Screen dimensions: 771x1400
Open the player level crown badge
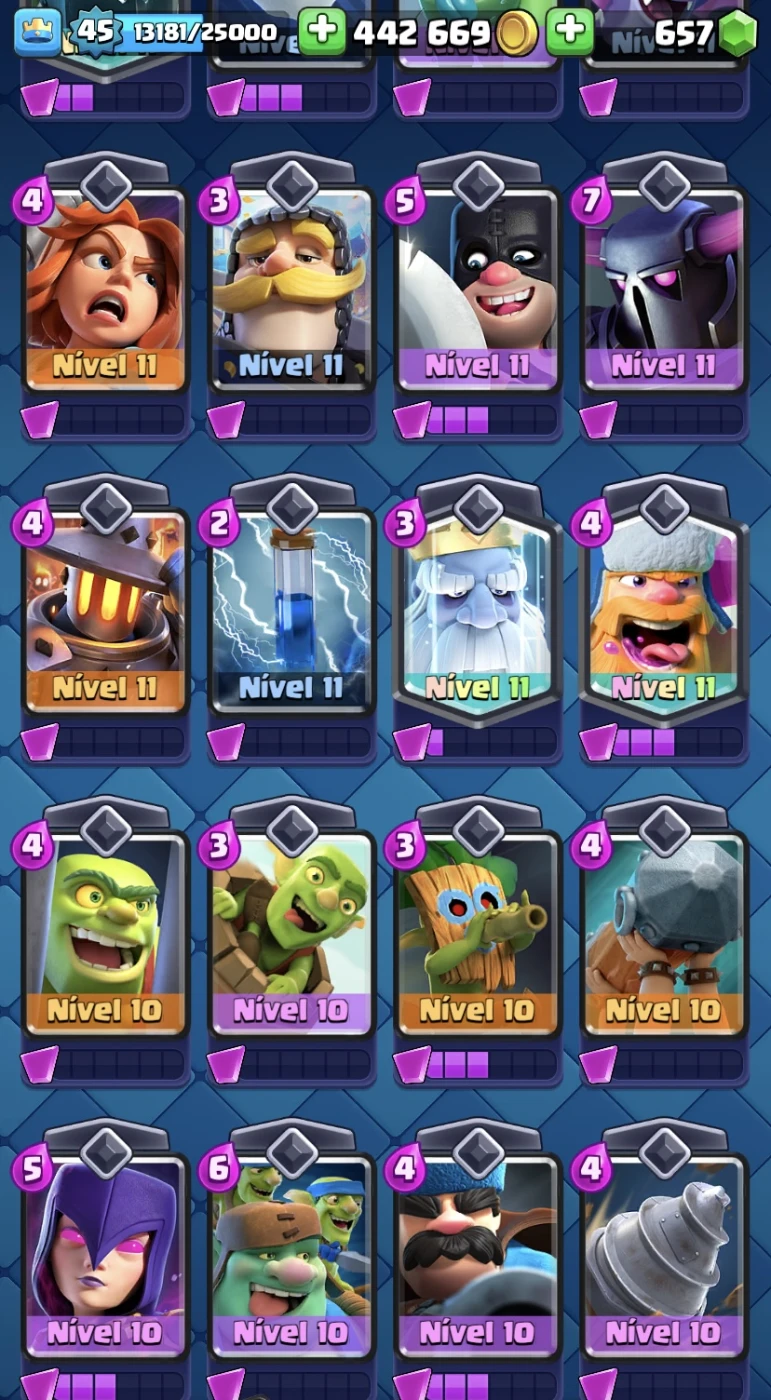pos(37,33)
